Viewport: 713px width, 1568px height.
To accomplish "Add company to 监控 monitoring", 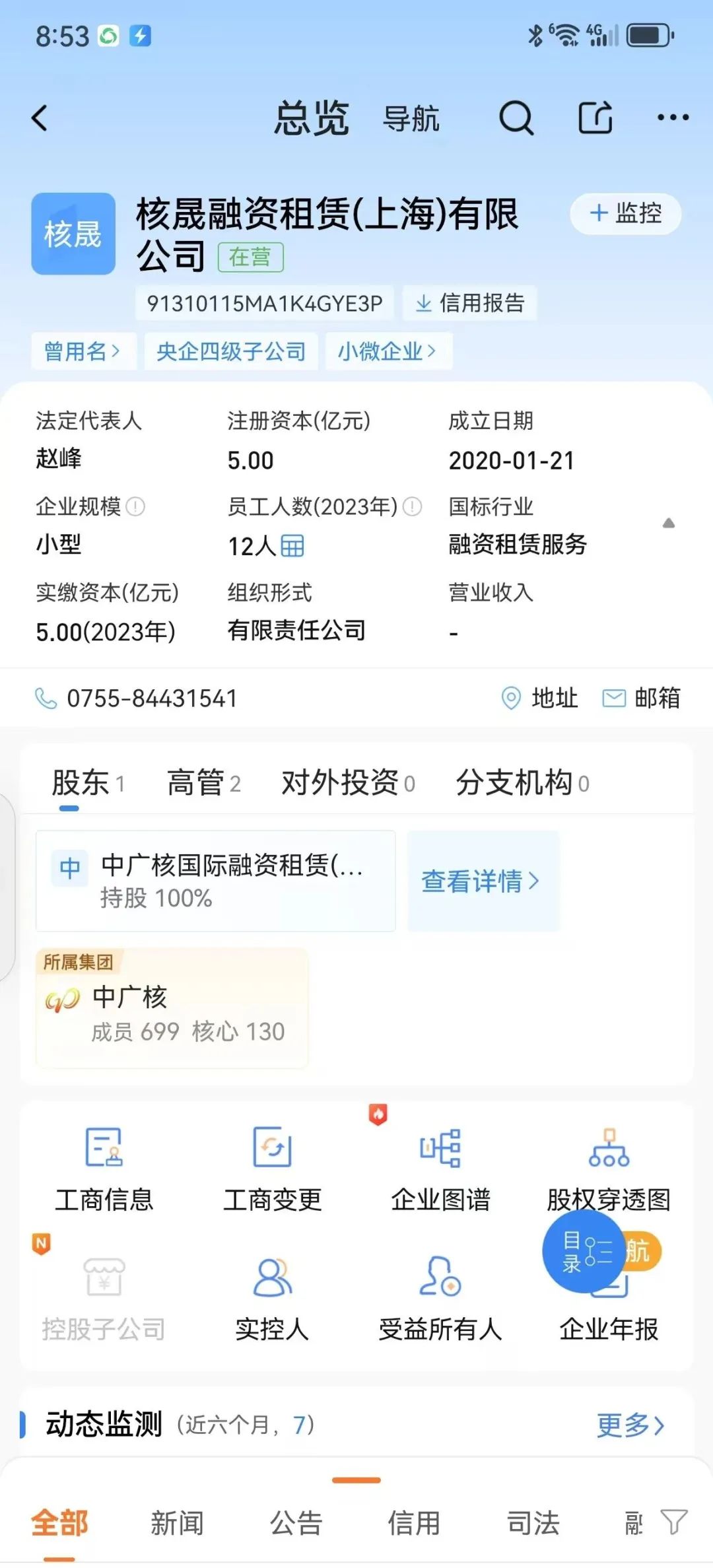I will click(x=625, y=213).
